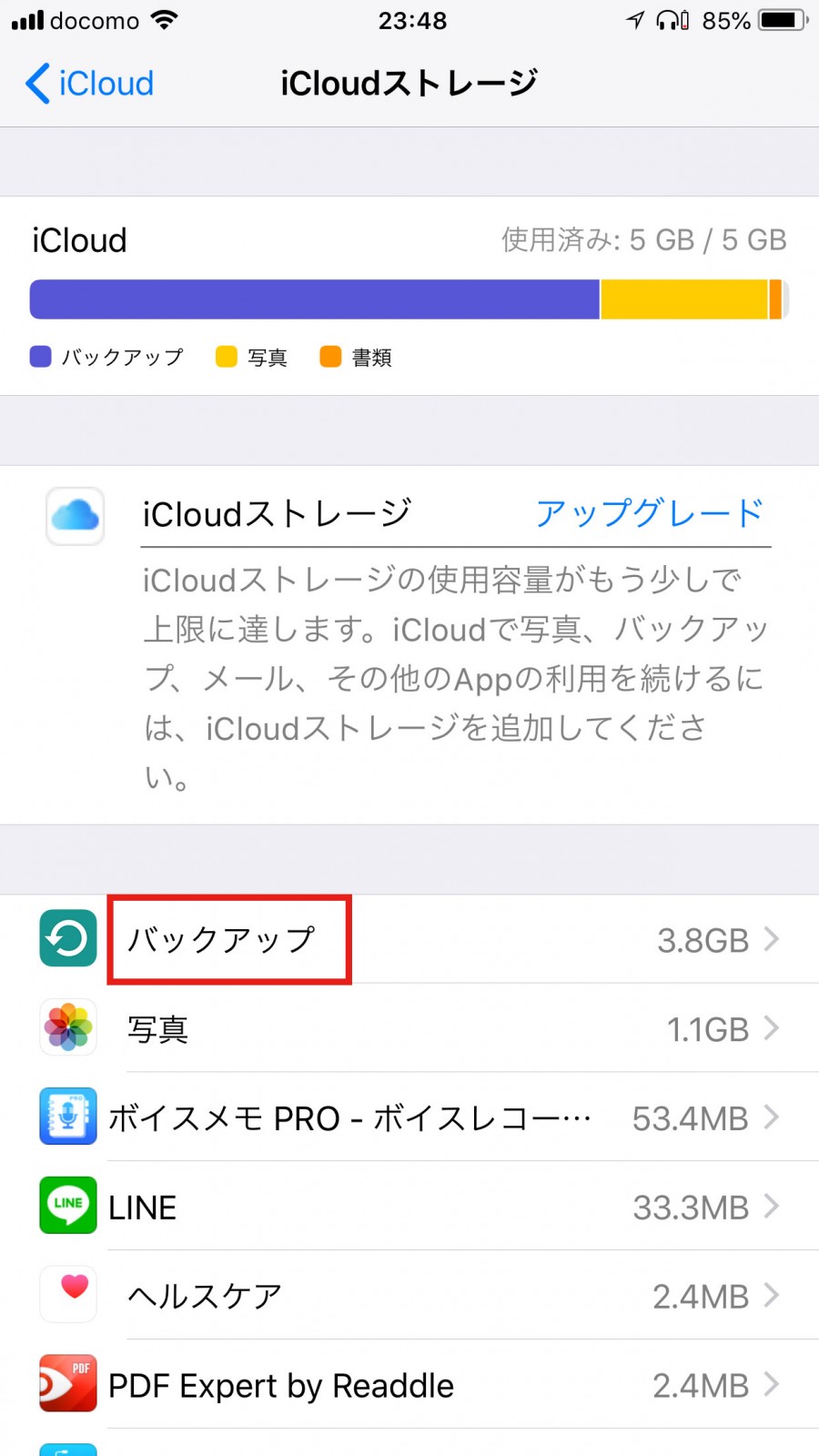Tap the アップグレード upgrade link
Image resolution: width=819 pixels, height=1456 pixels.
[x=649, y=513]
